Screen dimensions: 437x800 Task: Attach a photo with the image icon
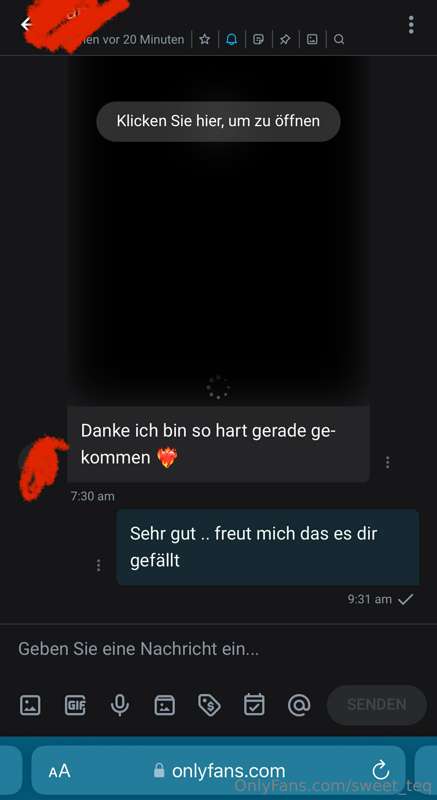30,705
